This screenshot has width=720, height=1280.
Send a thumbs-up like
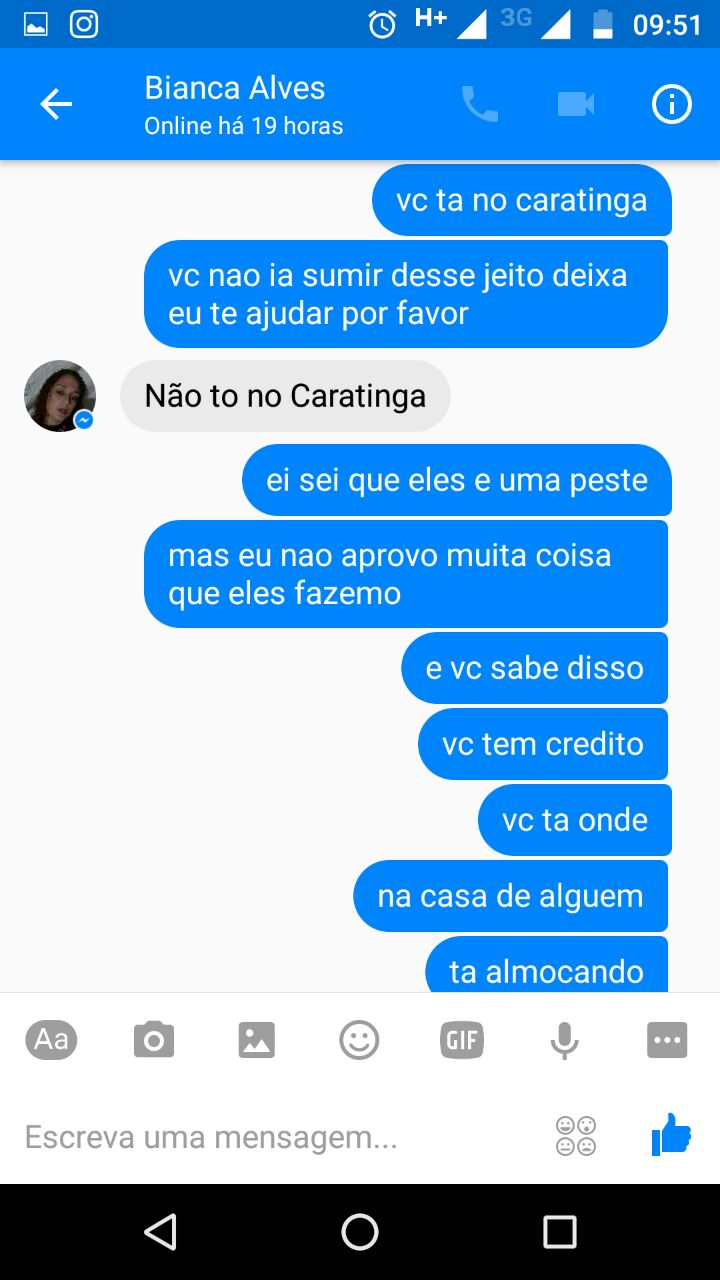671,1135
